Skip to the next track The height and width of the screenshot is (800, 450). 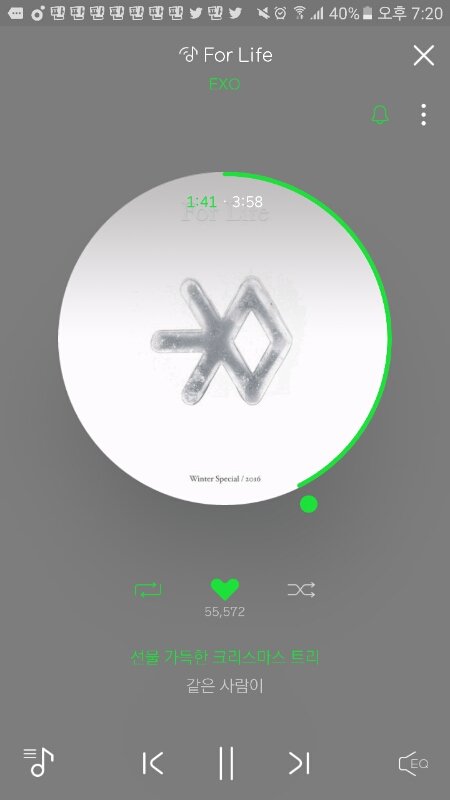pos(299,764)
